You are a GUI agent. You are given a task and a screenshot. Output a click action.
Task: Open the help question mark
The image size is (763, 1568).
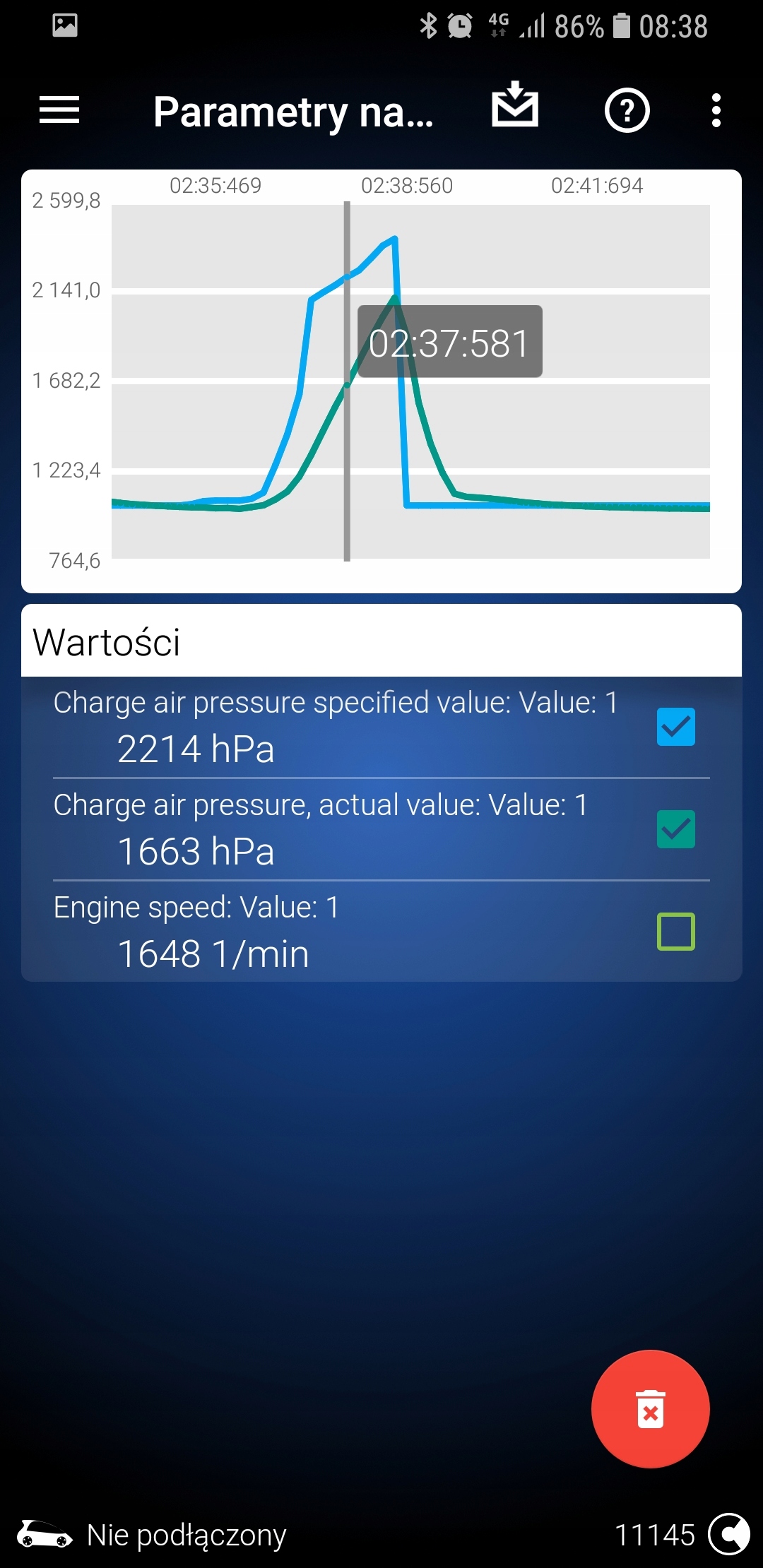[x=627, y=111]
